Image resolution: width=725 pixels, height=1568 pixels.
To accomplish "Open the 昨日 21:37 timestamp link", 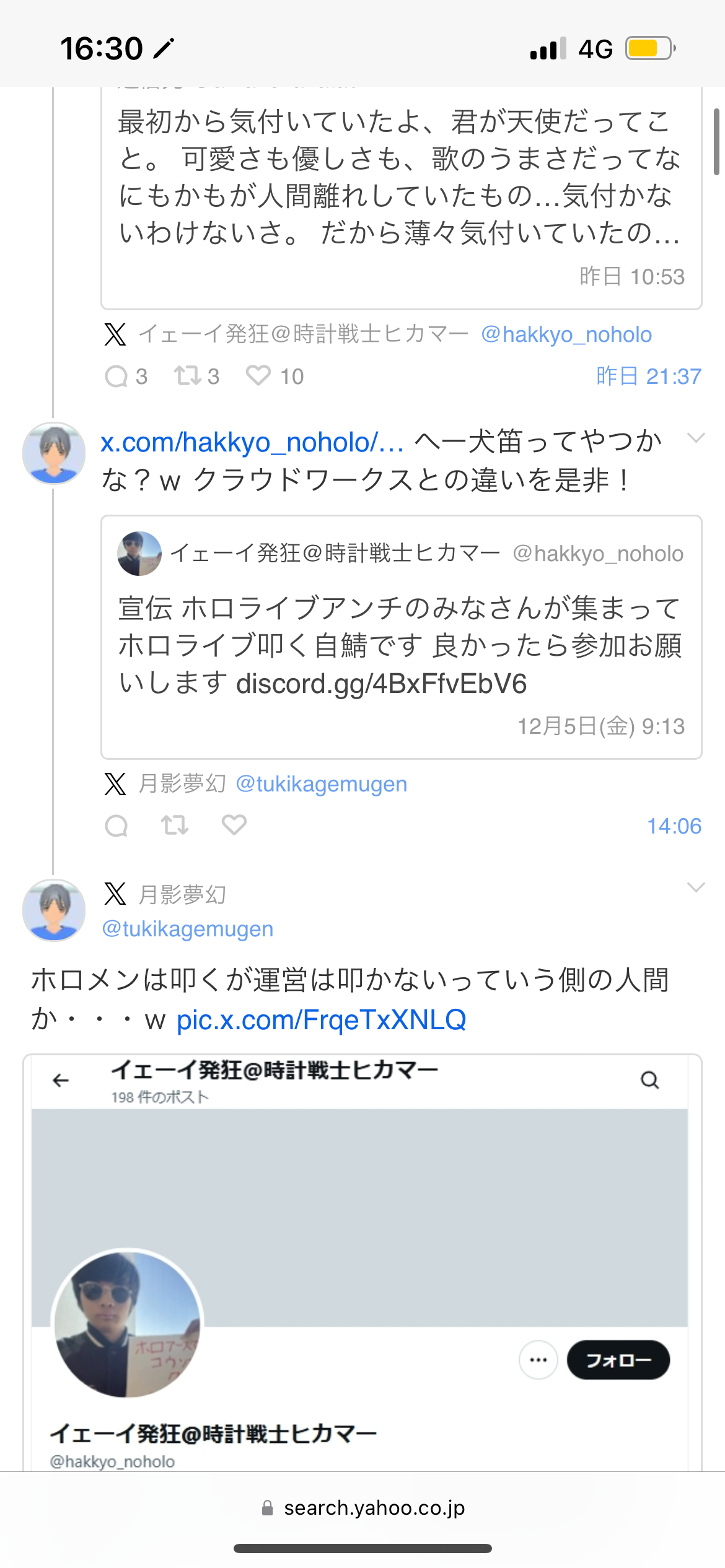I will (648, 376).
